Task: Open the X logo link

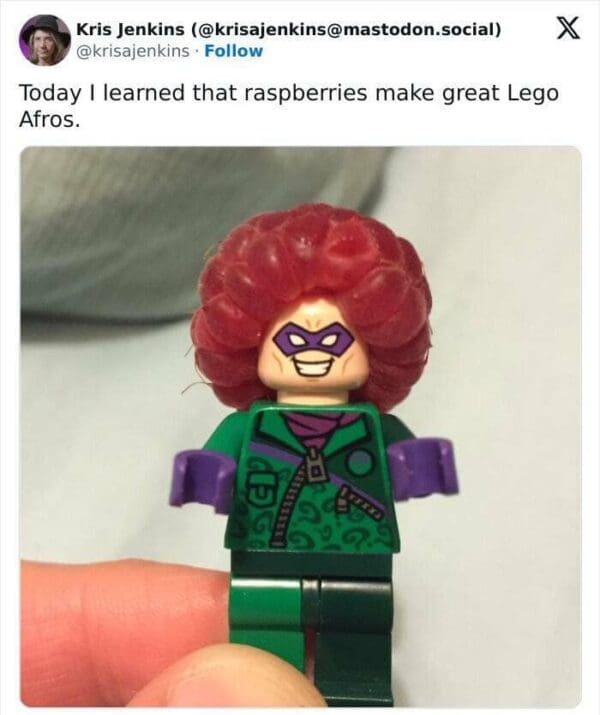Action: point(566,31)
